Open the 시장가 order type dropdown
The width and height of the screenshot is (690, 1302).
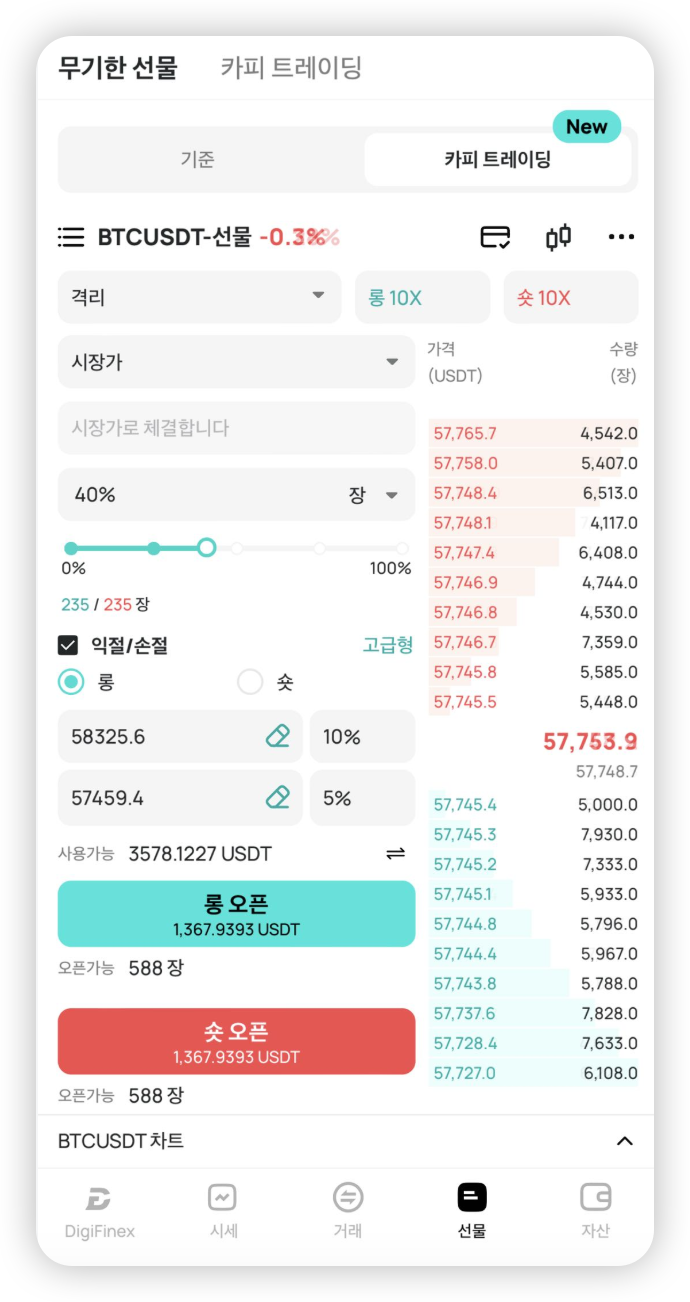coord(235,362)
